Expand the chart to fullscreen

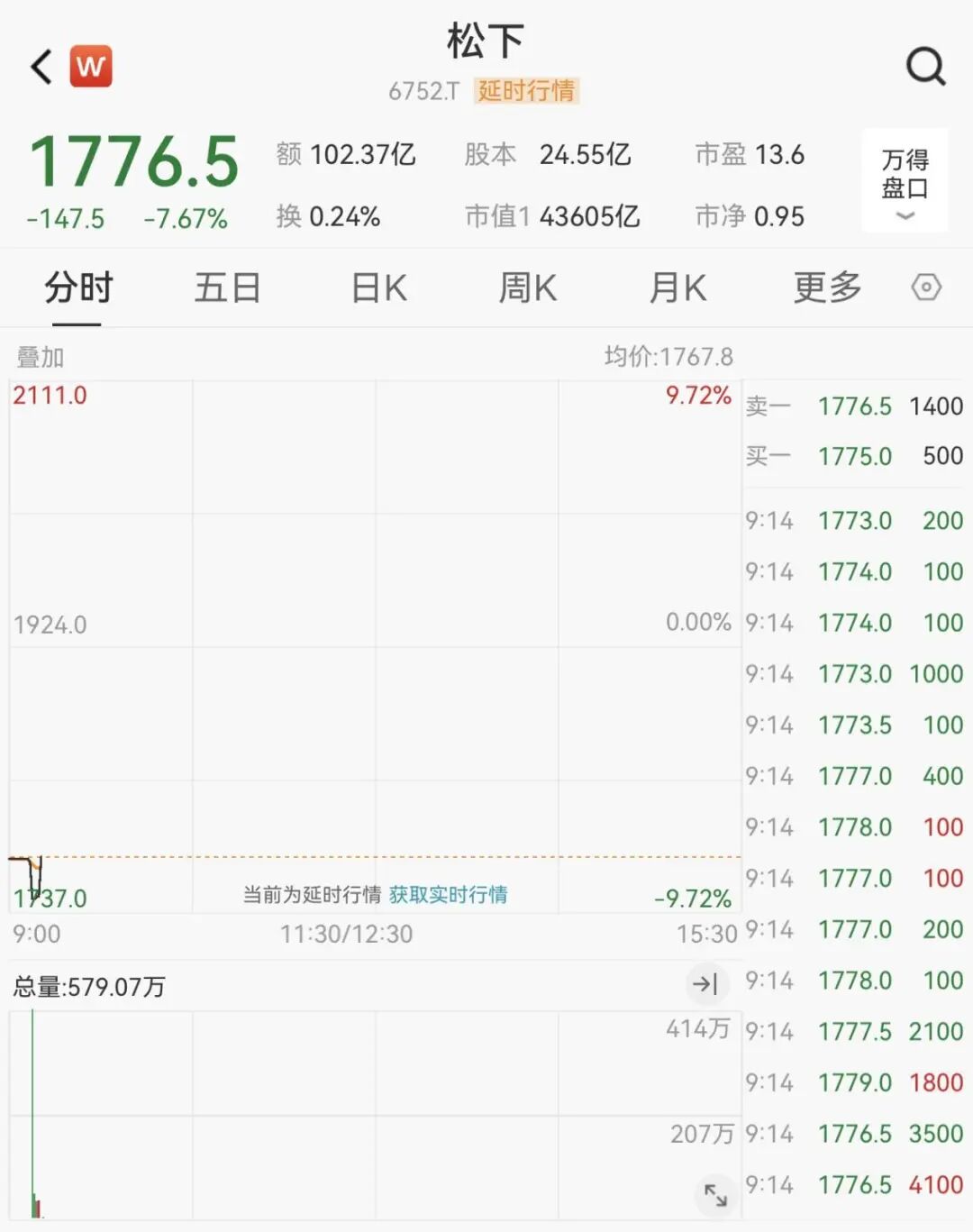pos(716,1196)
